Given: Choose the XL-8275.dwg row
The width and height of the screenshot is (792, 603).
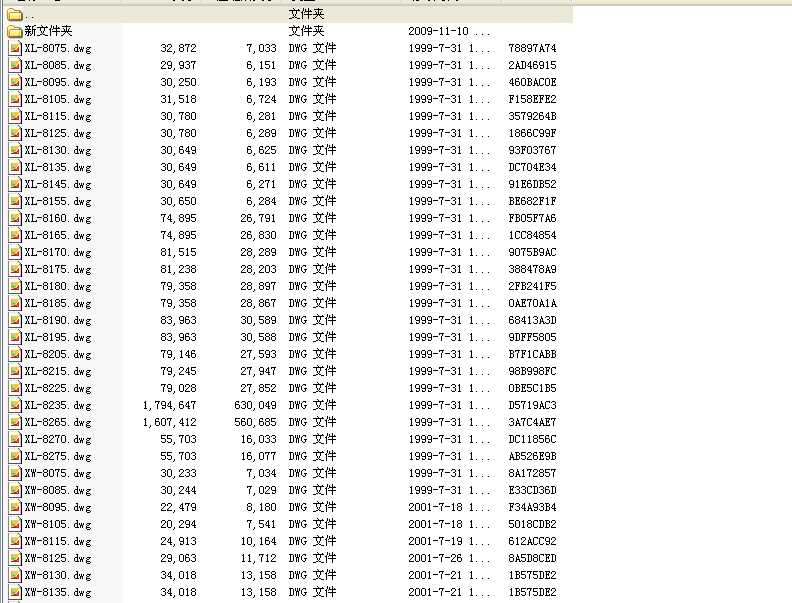Looking at the screenshot, I should coord(57,456).
